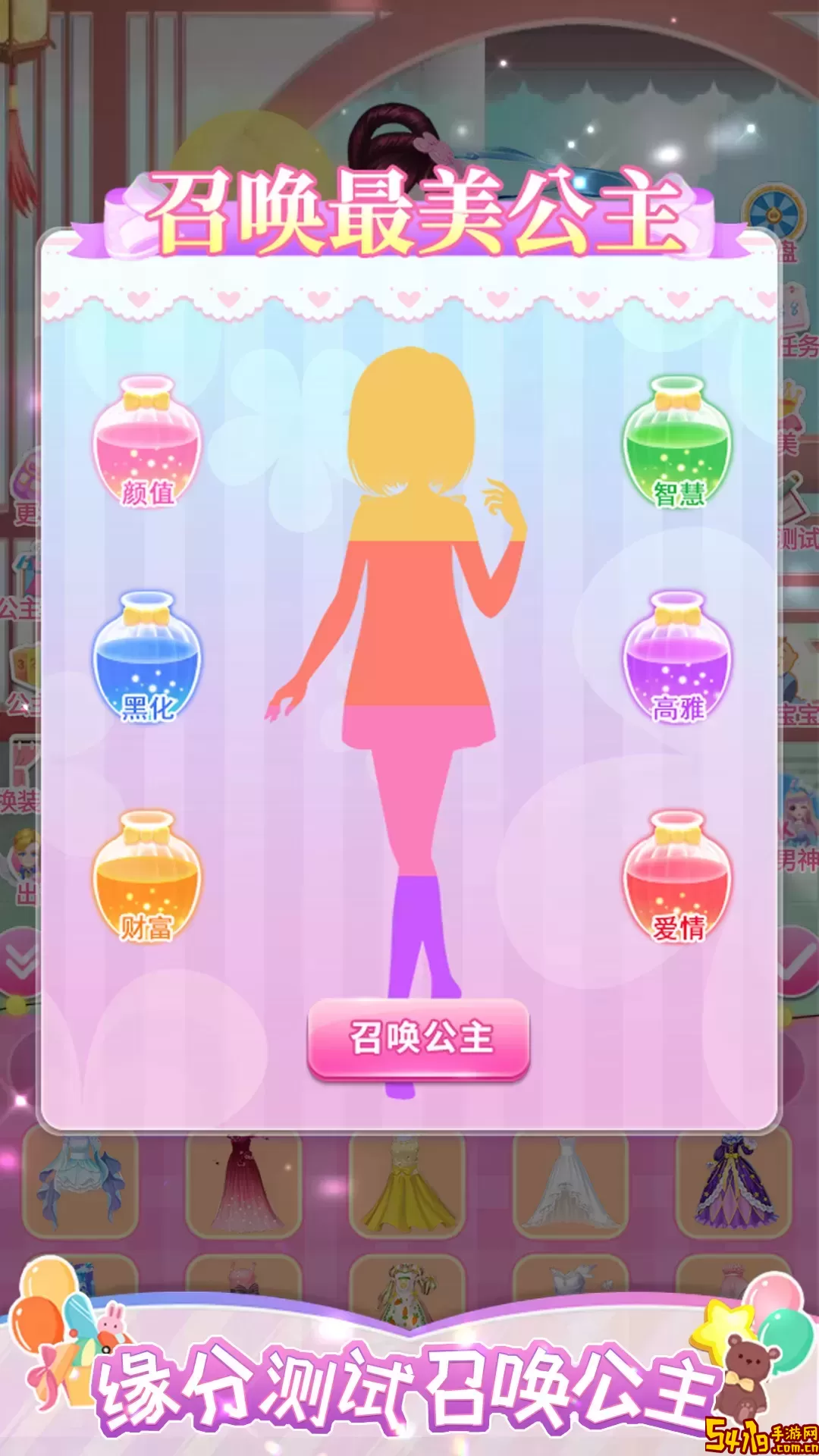Pick the orange 财富 potion bottle
The width and height of the screenshot is (819, 1456).
(x=147, y=877)
